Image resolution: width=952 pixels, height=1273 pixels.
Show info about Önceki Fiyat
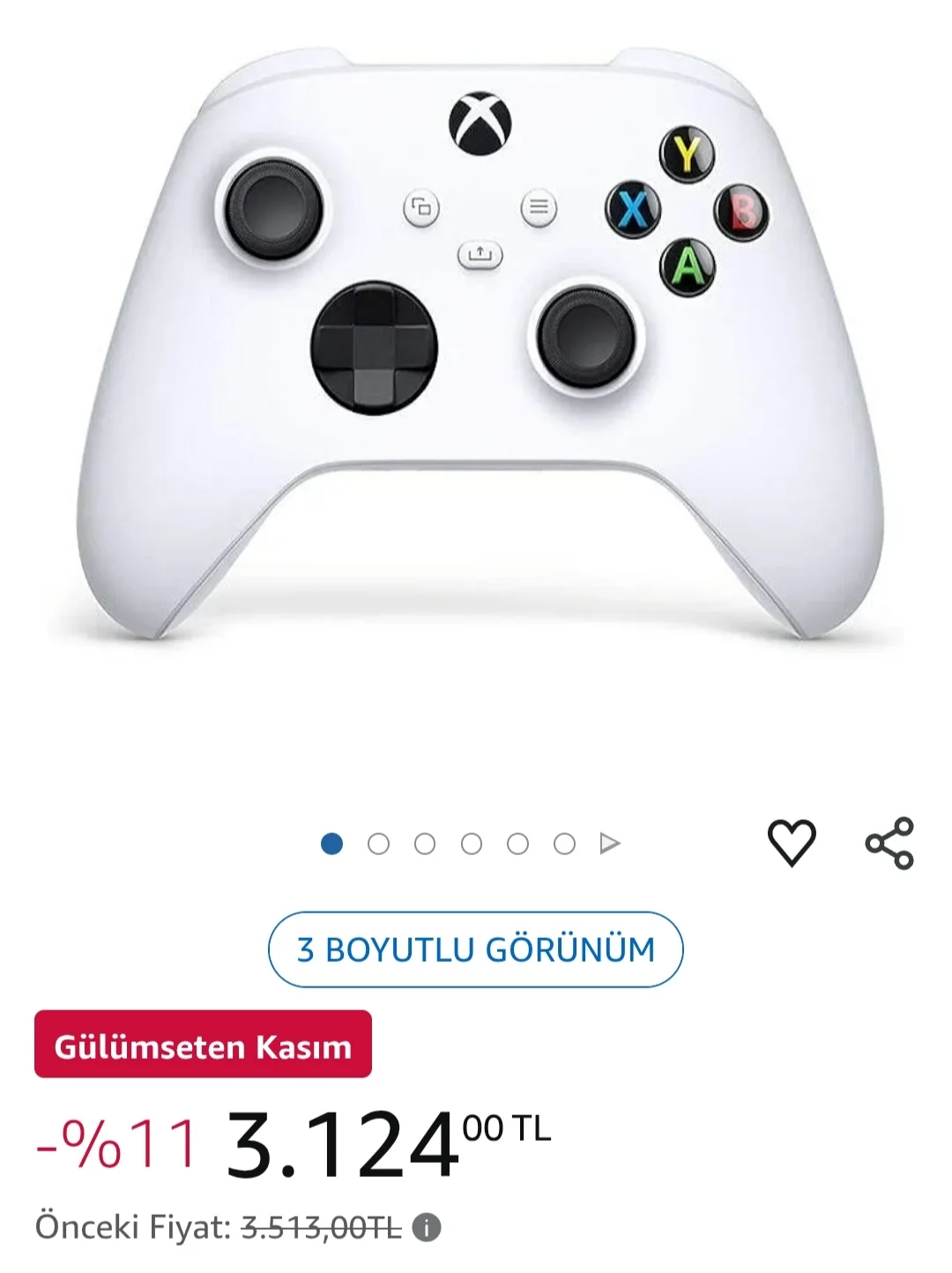[427, 1226]
